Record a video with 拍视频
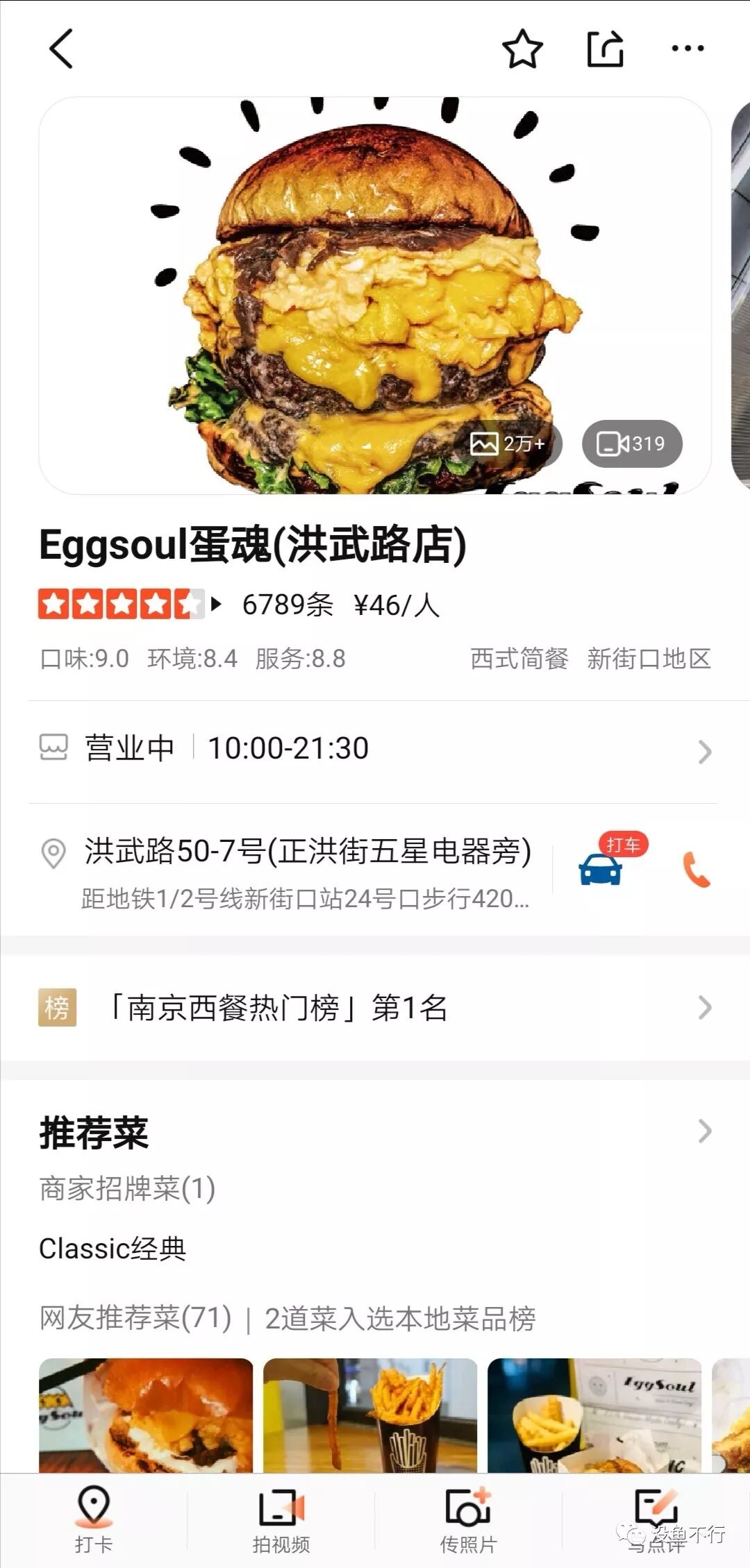Viewport: 750px width, 1568px height. (281, 1519)
